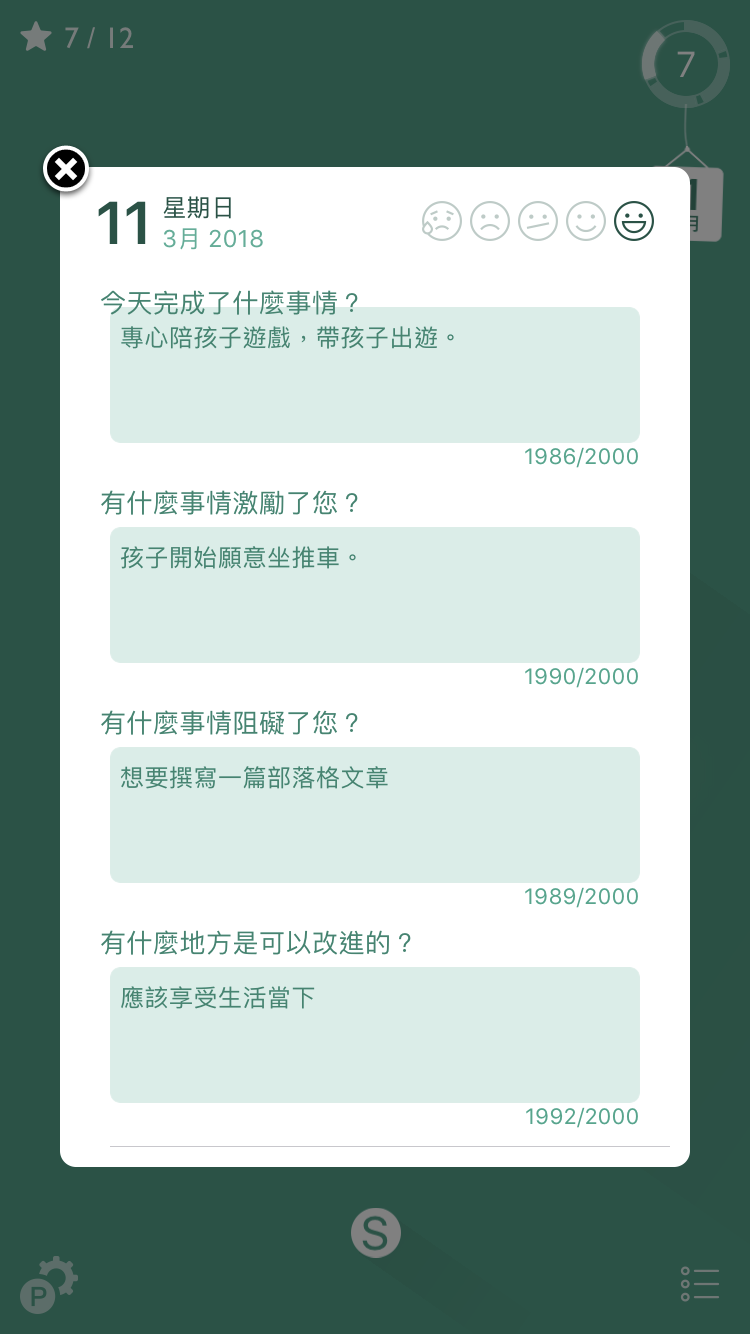Image resolution: width=750 pixels, height=1334 pixels.
Task: Choose the neutral face mood
Action: click(538, 221)
